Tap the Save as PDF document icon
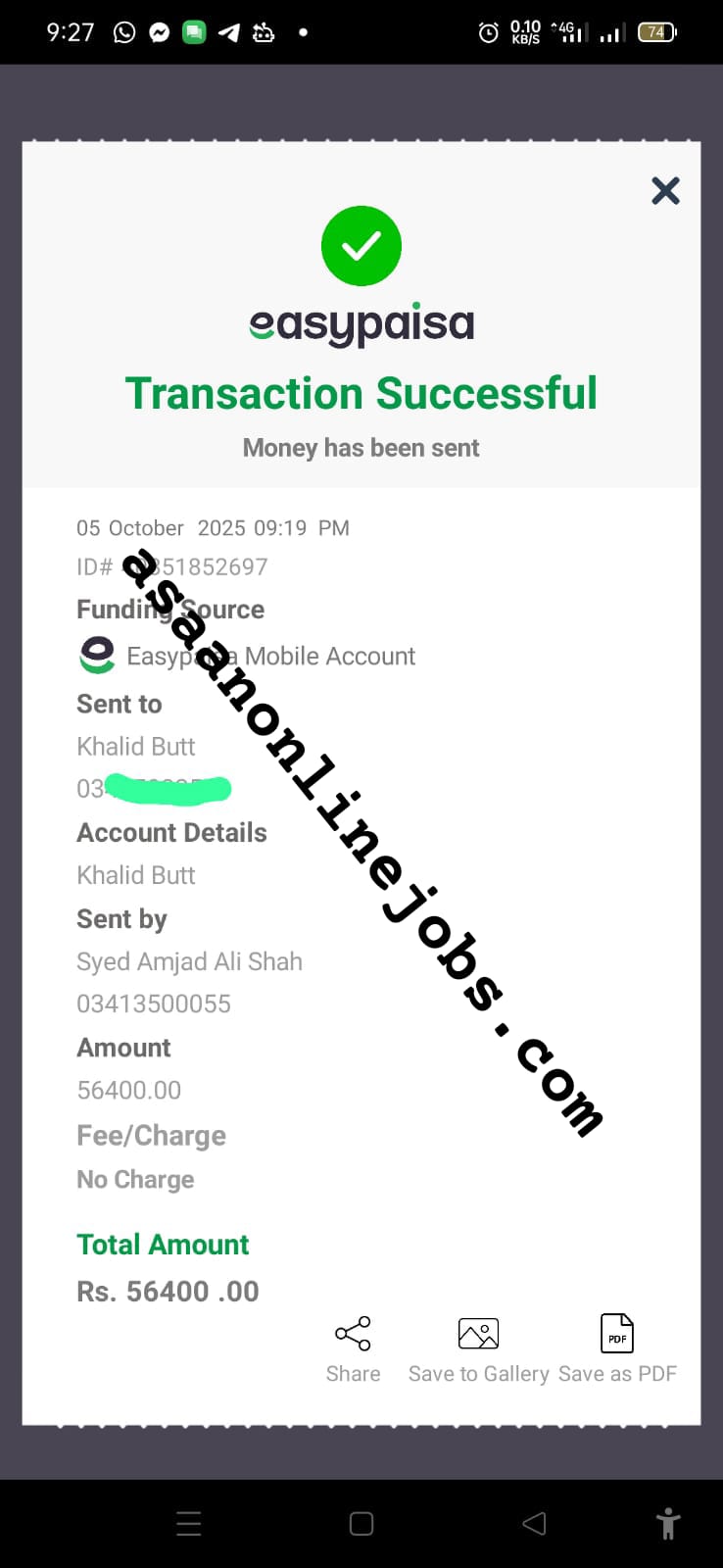This screenshot has width=723, height=1568. point(616,1333)
